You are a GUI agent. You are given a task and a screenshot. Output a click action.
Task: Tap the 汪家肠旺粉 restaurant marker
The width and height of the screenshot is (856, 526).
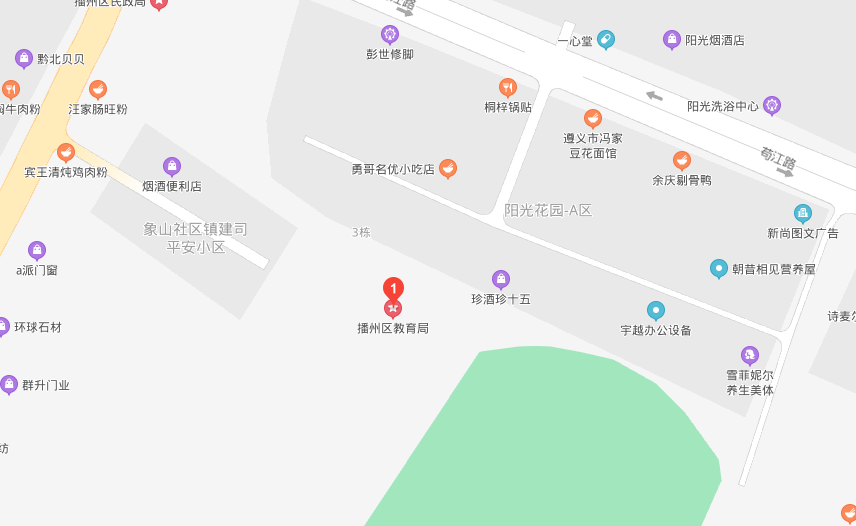pyautogui.click(x=98, y=89)
